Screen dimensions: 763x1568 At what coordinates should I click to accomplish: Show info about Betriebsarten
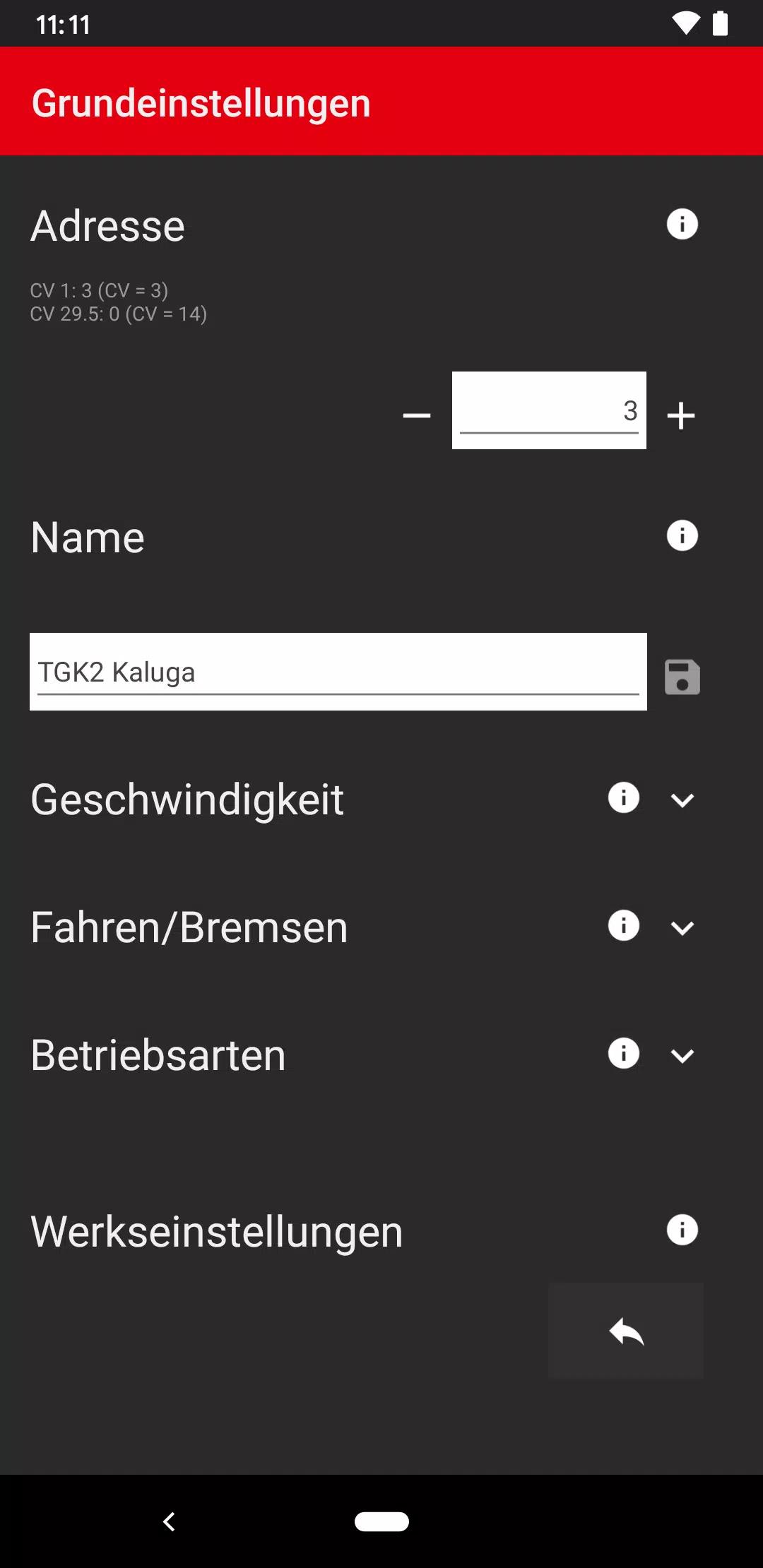tap(623, 1054)
